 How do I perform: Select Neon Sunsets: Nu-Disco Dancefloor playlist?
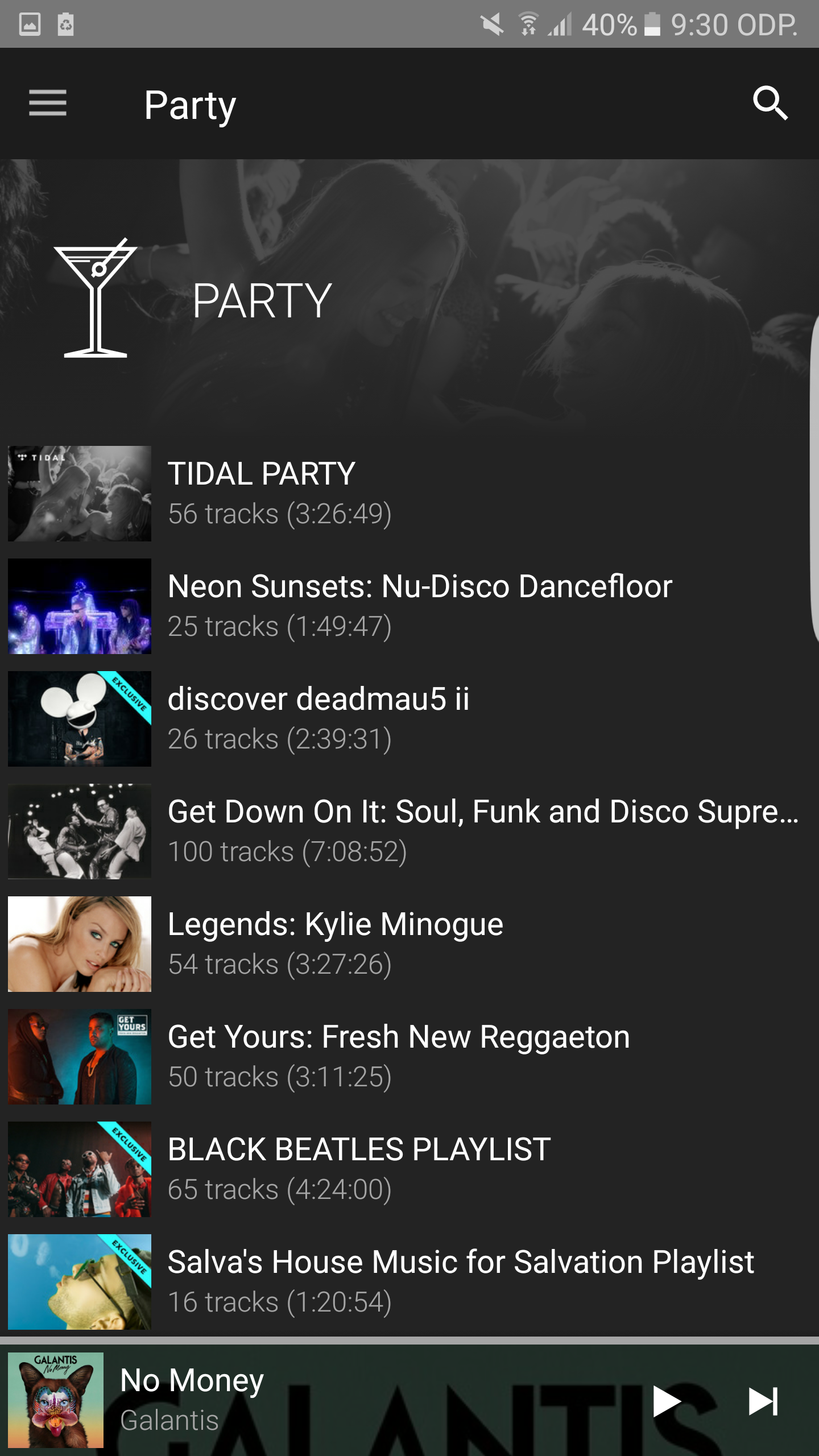pyautogui.click(x=398, y=606)
